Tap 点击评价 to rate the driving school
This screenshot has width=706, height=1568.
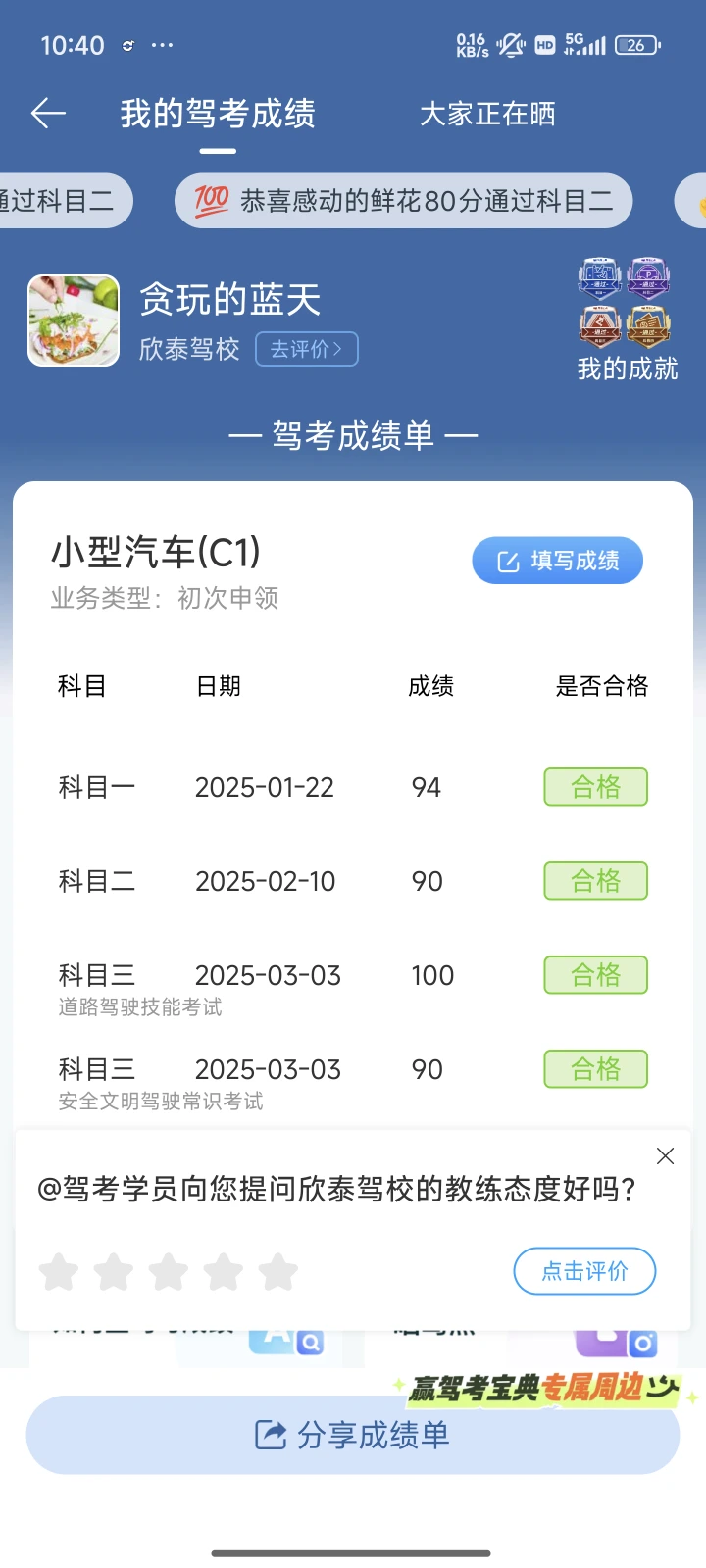pos(584,1271)
